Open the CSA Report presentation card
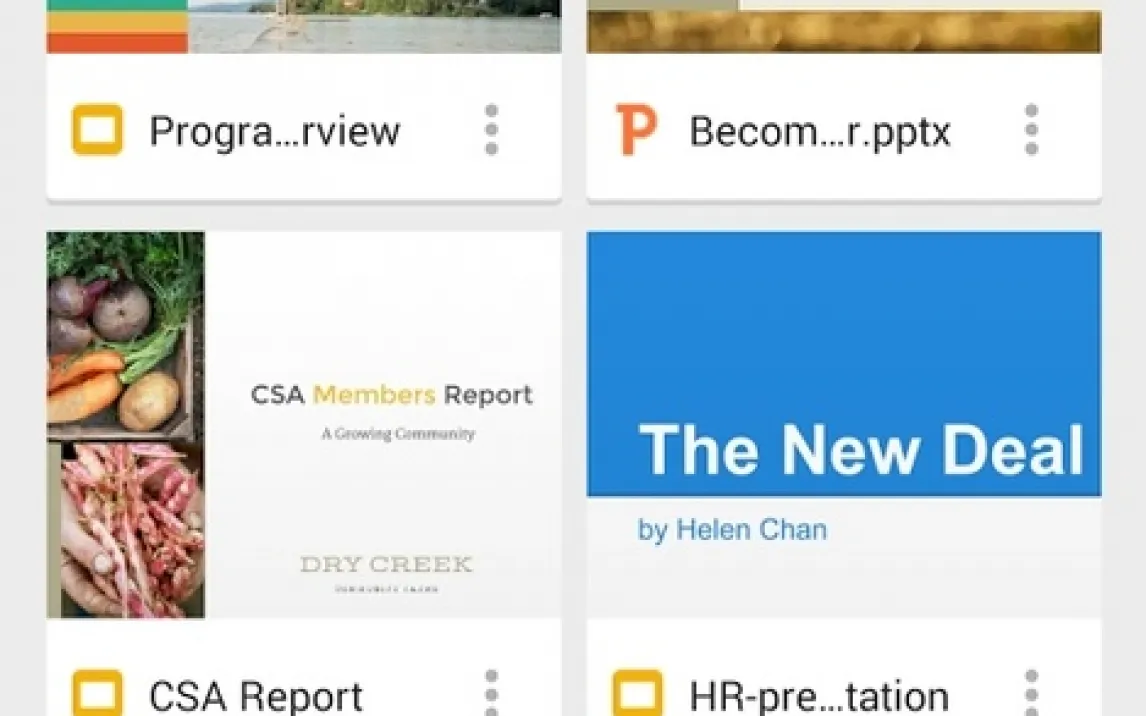 click(303, 425)
